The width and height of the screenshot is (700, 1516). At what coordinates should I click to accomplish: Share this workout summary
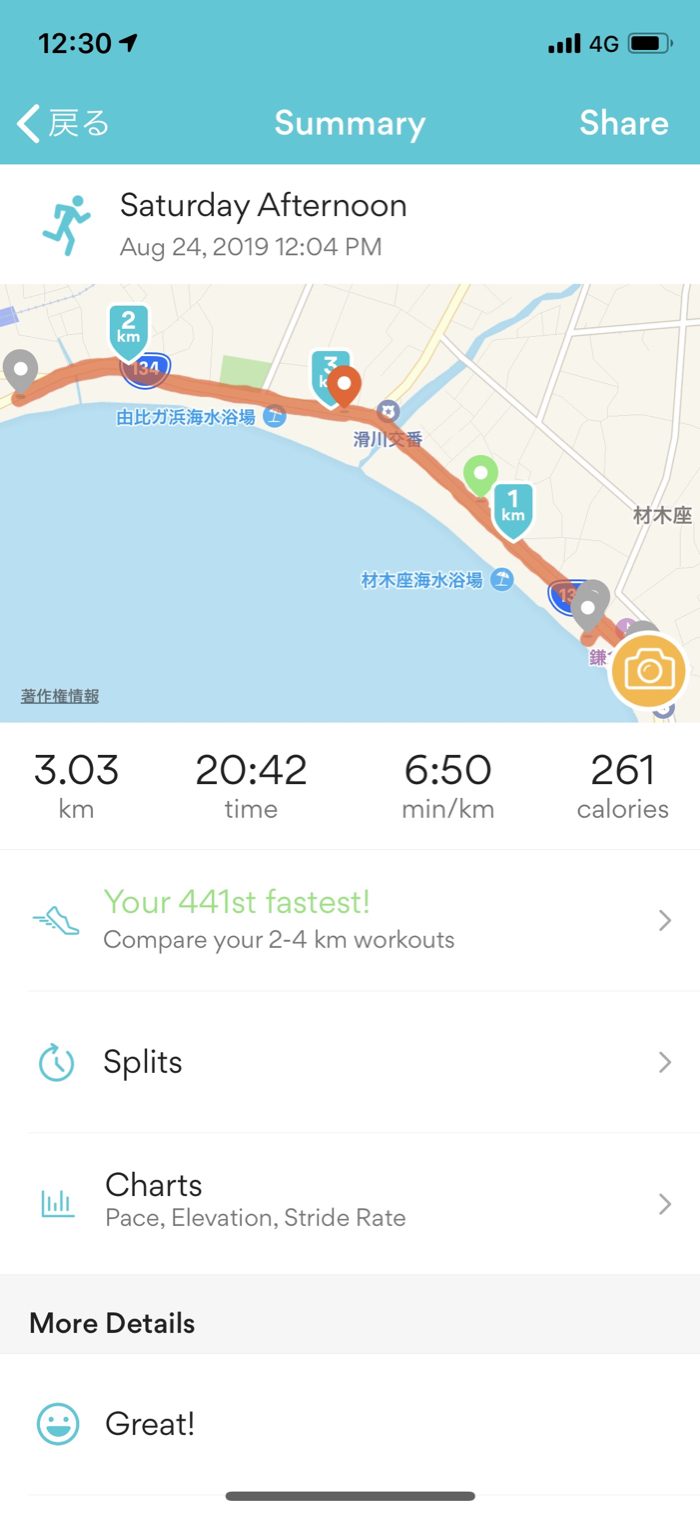pos(623,123)
